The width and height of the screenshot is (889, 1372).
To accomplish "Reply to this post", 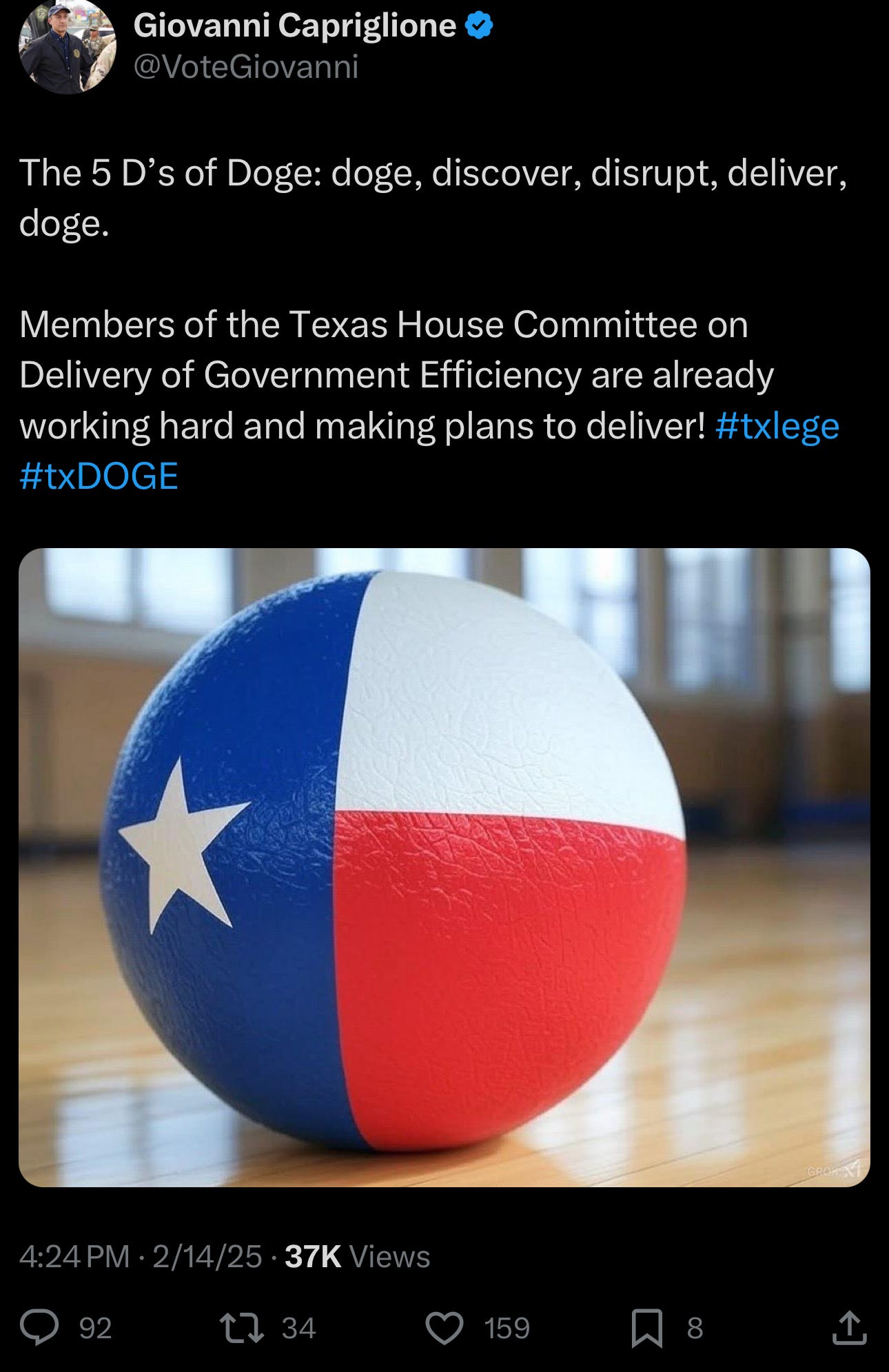I will 39,1327.
